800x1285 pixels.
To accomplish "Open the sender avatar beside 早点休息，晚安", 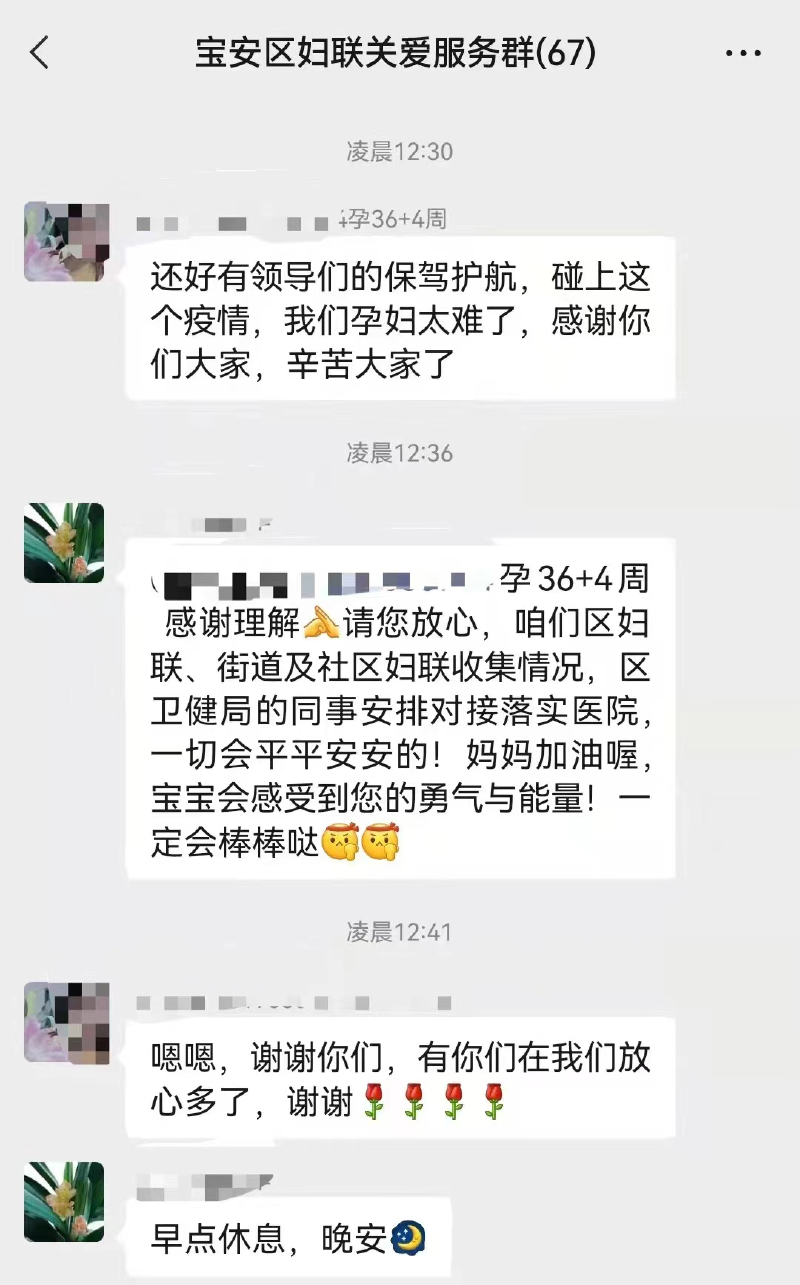I will (x=64, y=1202).
